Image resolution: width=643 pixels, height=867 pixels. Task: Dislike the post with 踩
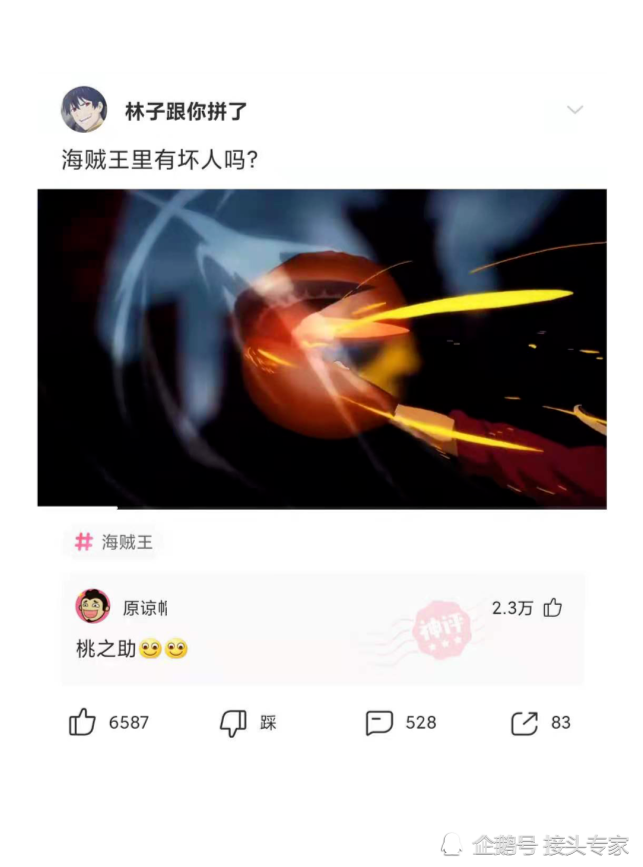[233, 722]
